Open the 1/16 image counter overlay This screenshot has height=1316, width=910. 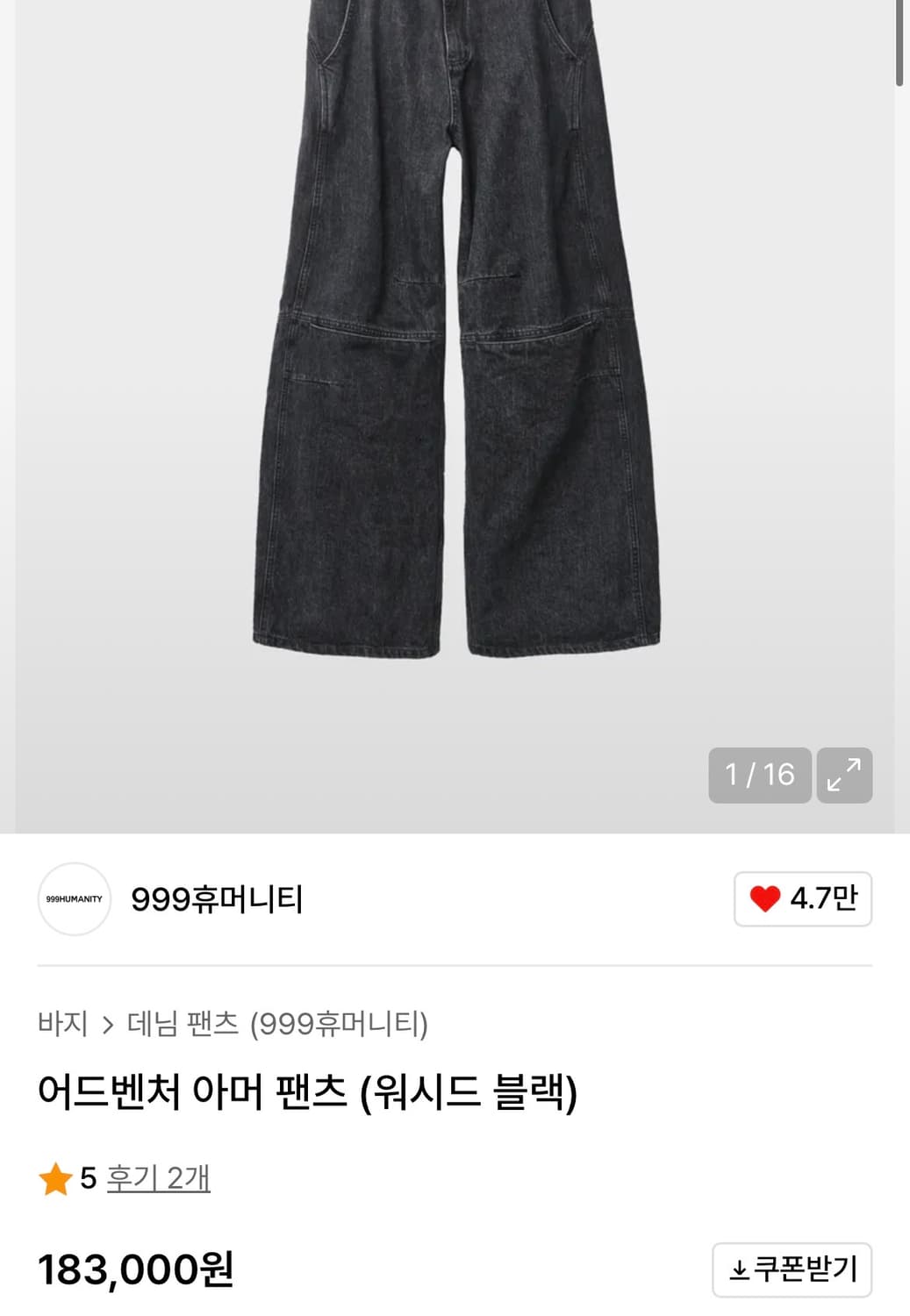point(760,775)
